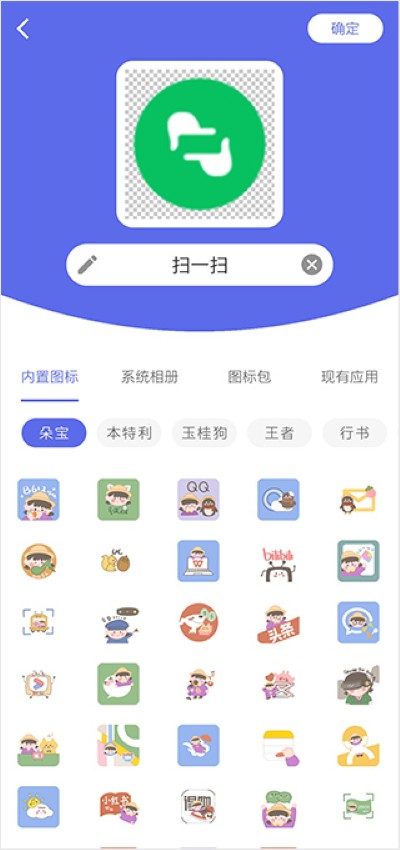Pick the QQ cartoon icon
The width and height of the screenshot is (400, 850).
pyautogui.click(x=198, y=499)
